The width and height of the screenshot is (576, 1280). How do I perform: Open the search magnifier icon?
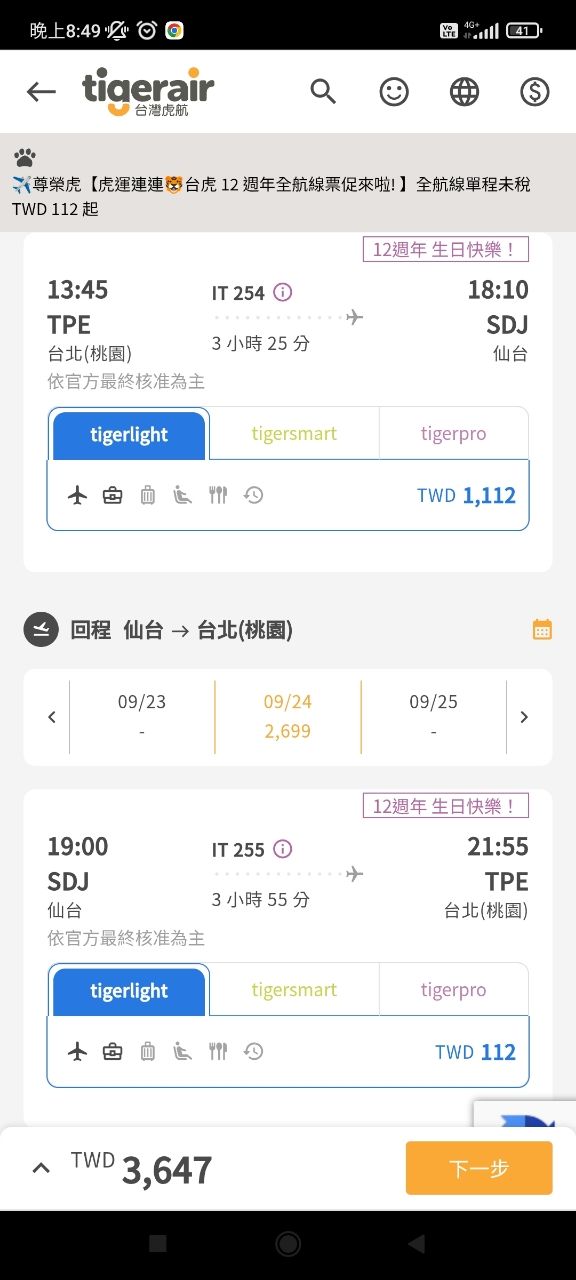point(323,92)
